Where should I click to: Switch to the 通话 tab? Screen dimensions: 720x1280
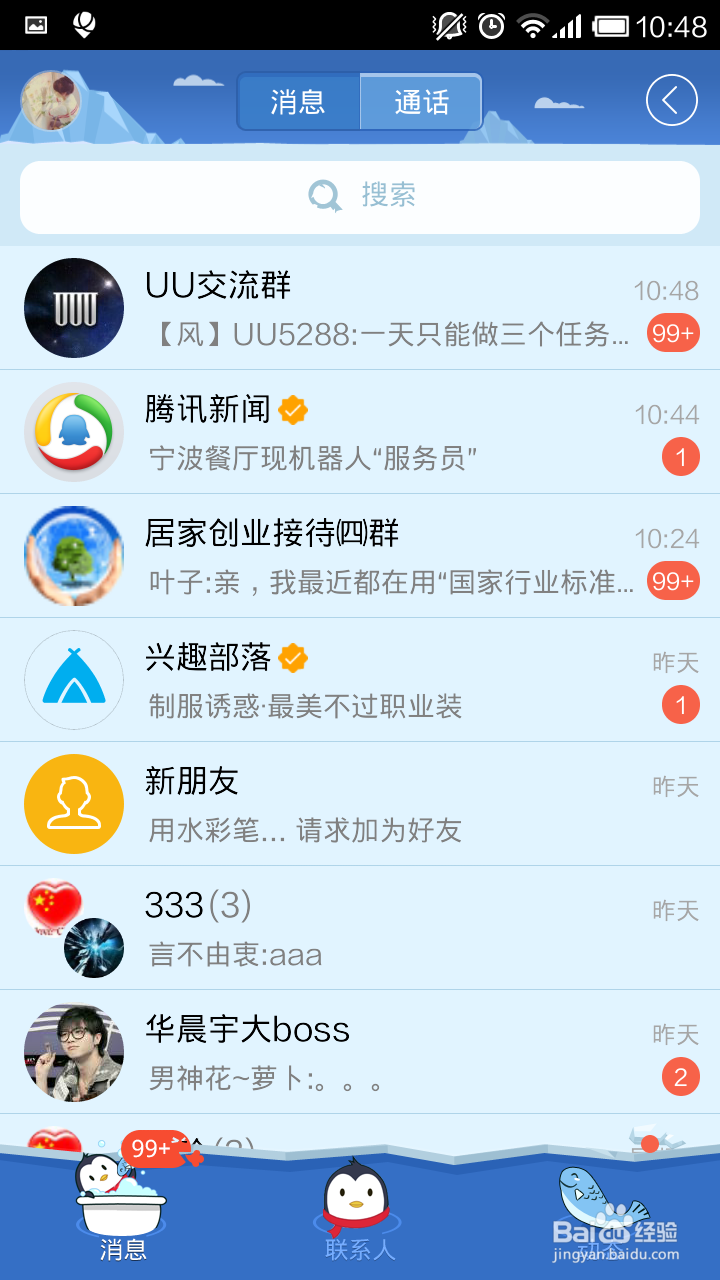pos(421,101)
